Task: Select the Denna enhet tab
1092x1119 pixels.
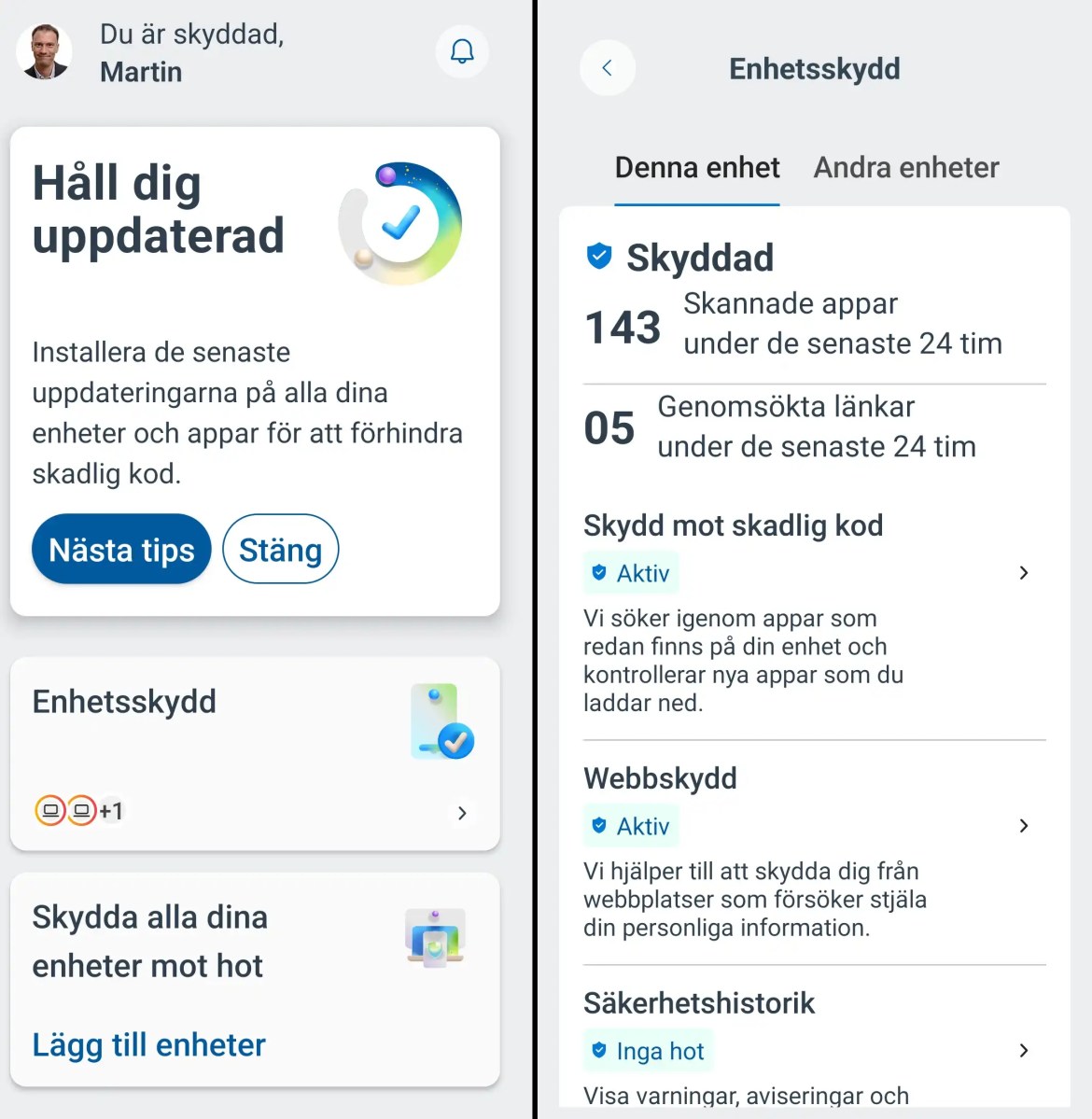Action: tap(696, 168)
